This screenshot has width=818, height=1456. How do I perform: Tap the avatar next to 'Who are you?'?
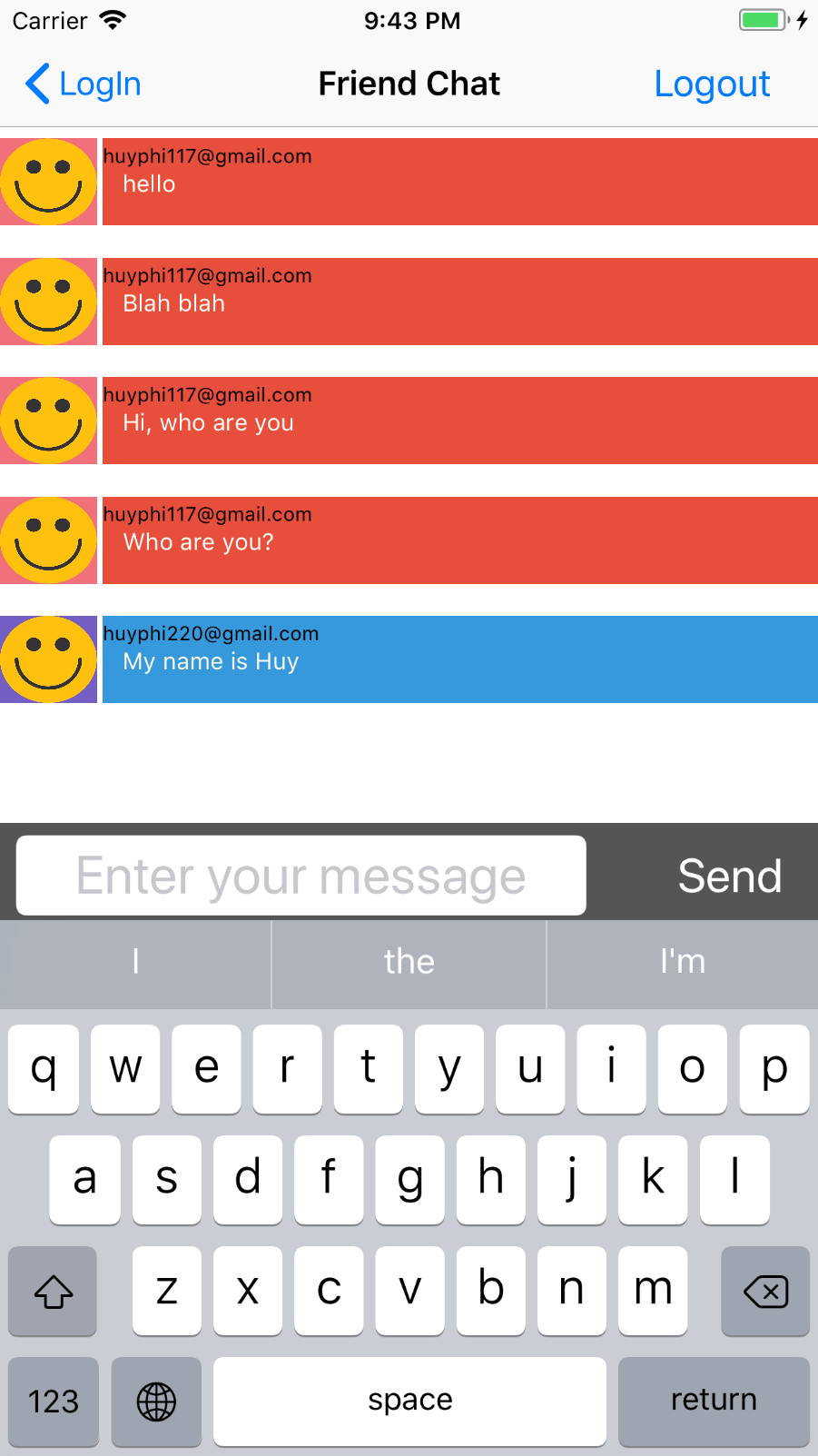point(48,540)
